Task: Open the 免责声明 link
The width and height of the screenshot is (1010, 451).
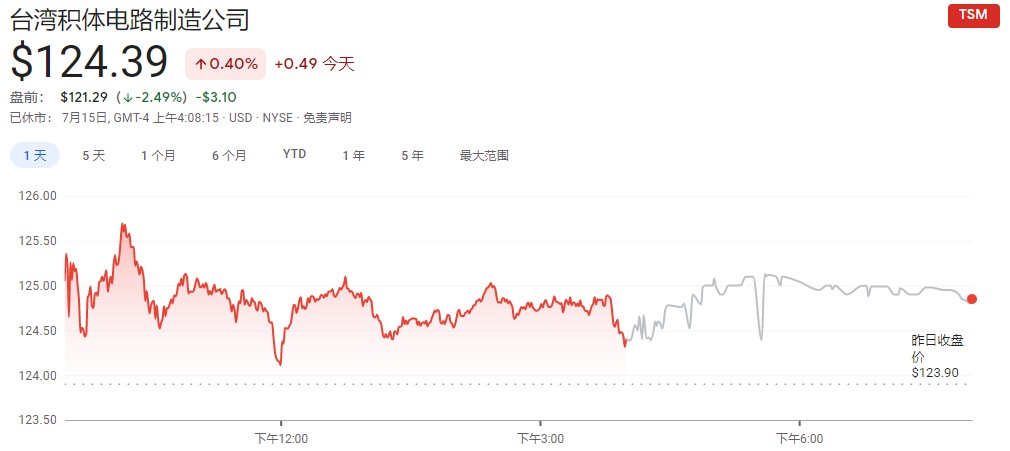Action: [327, 118]
